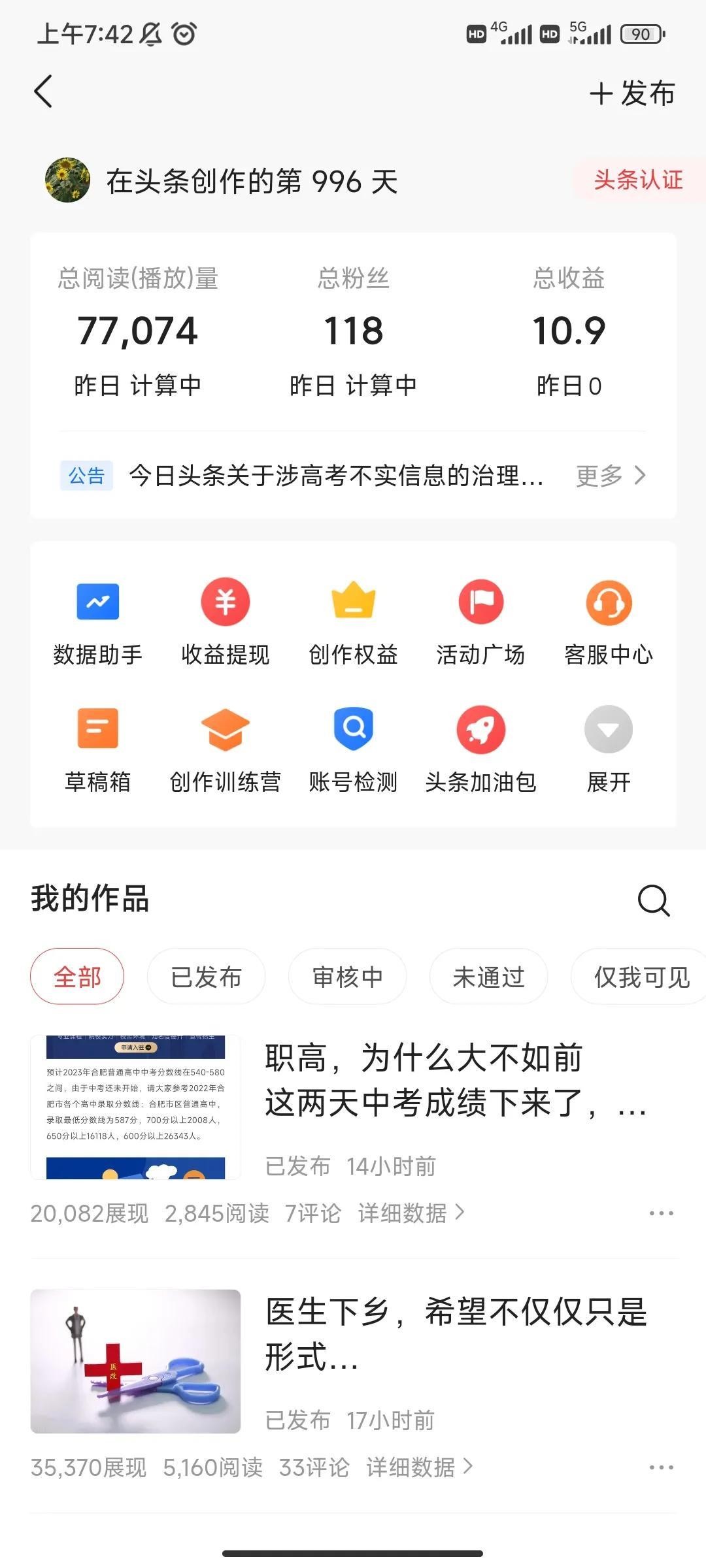Viewport: 706px width, 1568px height.
Task: Open 头条加油包 boost pack
Action: 481,748
